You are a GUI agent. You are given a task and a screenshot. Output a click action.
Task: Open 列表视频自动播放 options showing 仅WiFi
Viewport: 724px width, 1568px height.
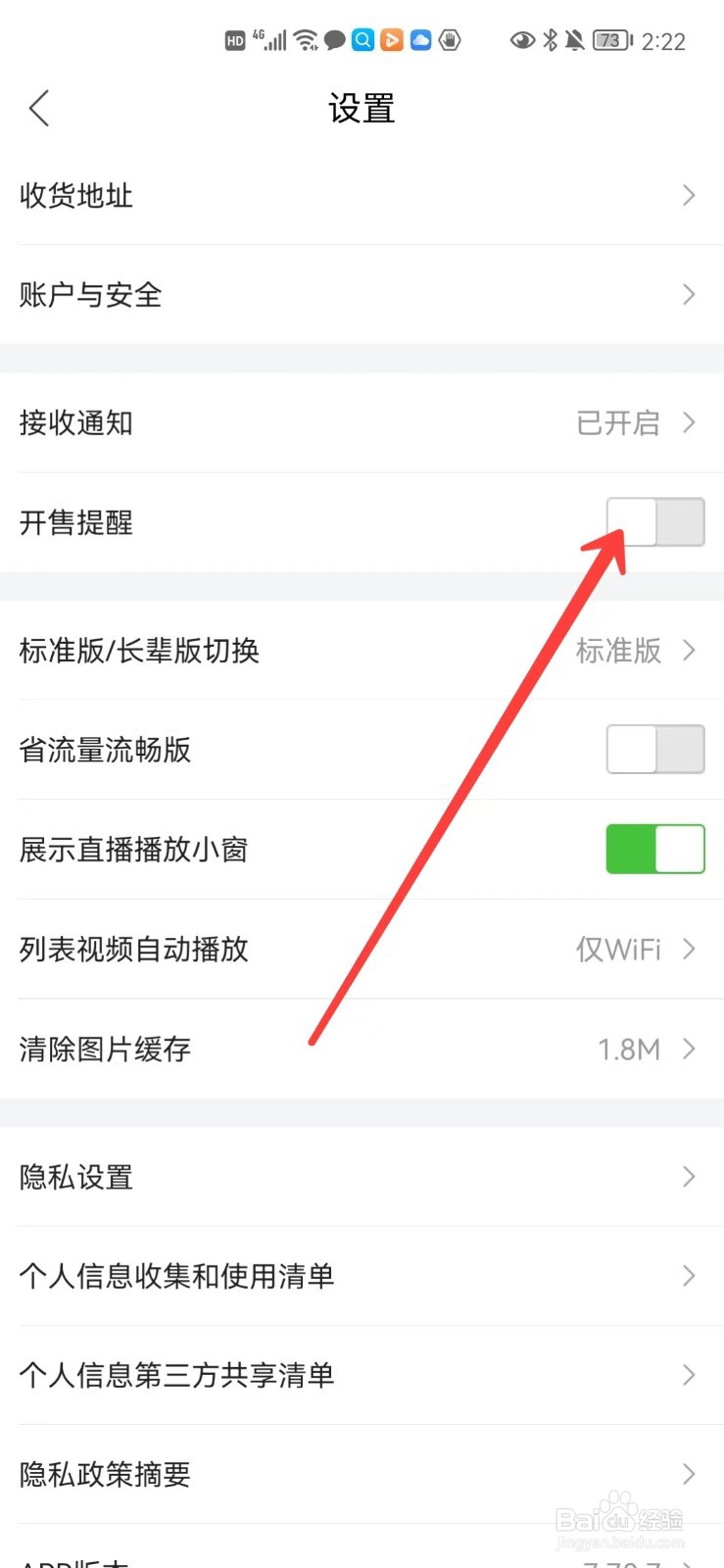pyautogui.click(x=362, y=949)
